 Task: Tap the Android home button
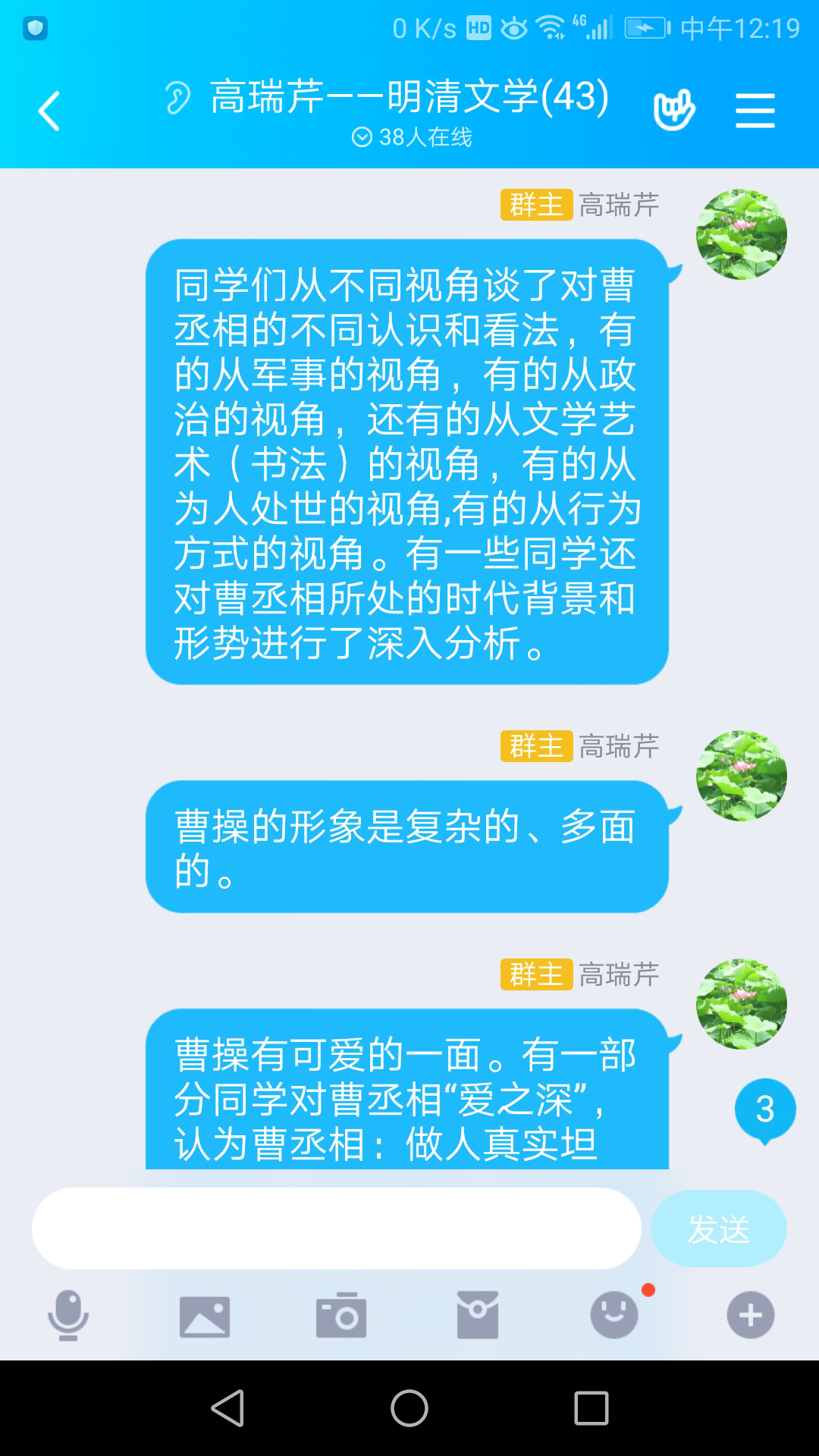[x=409, y=1408]
